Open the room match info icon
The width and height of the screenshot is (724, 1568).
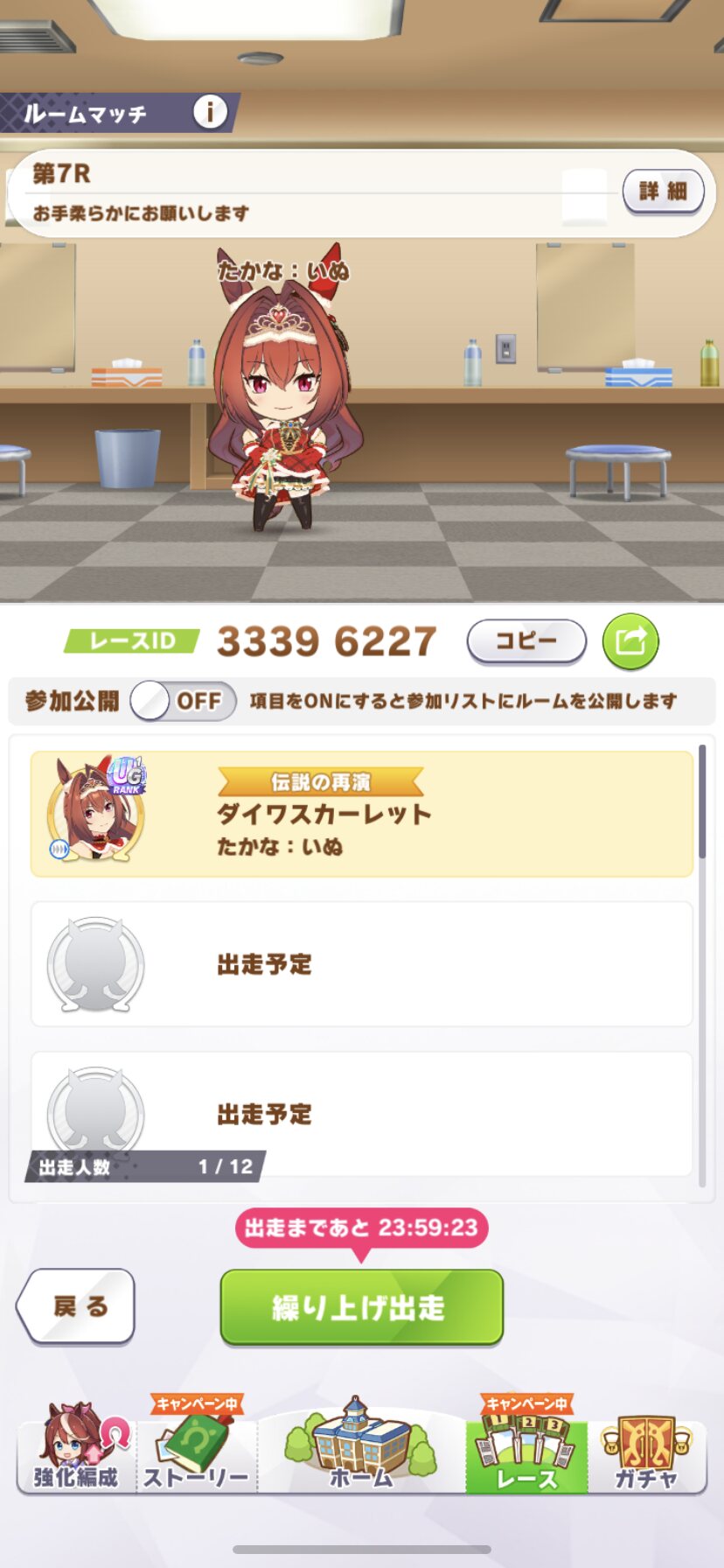[x=210, y=112]
